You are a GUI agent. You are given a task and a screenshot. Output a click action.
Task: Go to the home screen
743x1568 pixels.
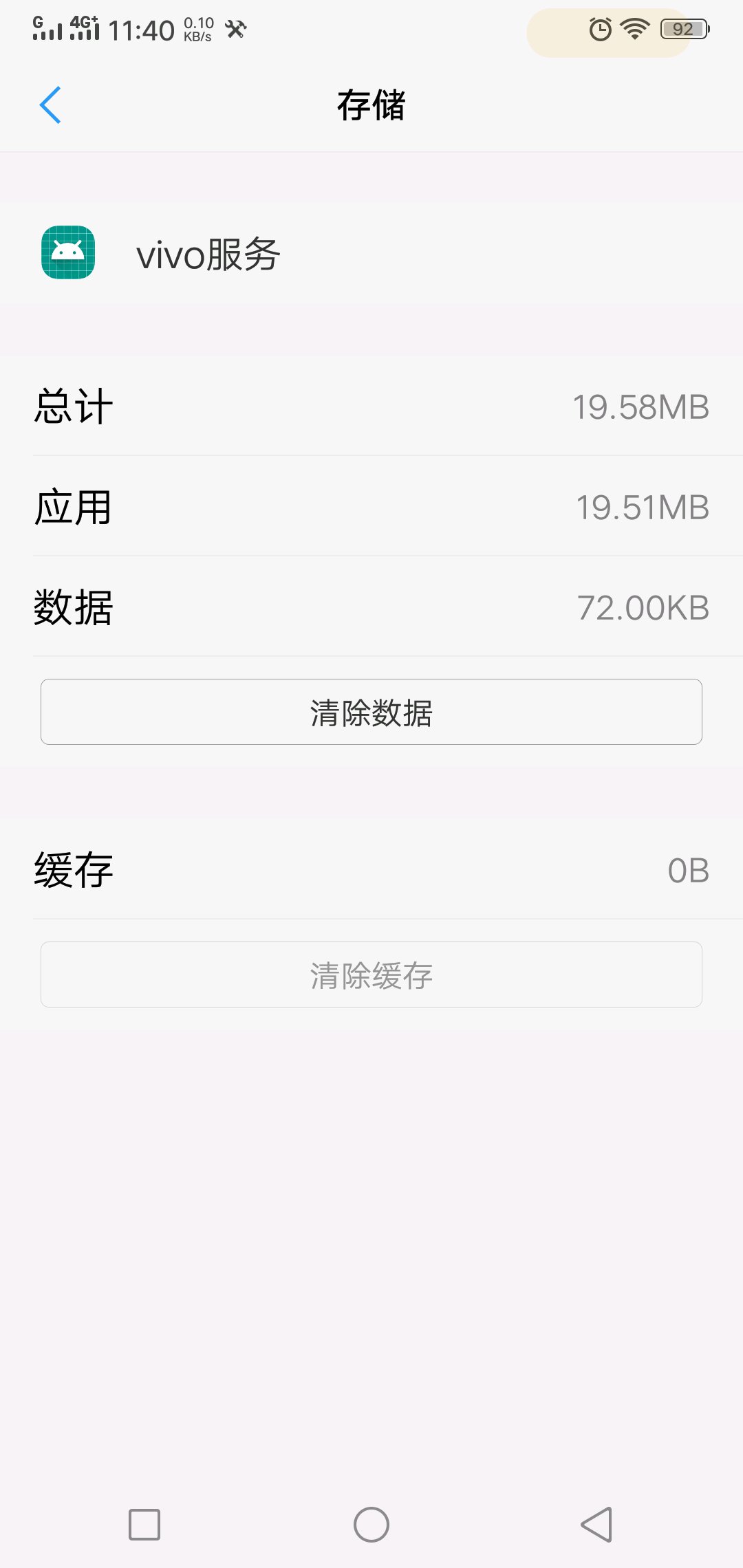click(x=371, y=1525)
